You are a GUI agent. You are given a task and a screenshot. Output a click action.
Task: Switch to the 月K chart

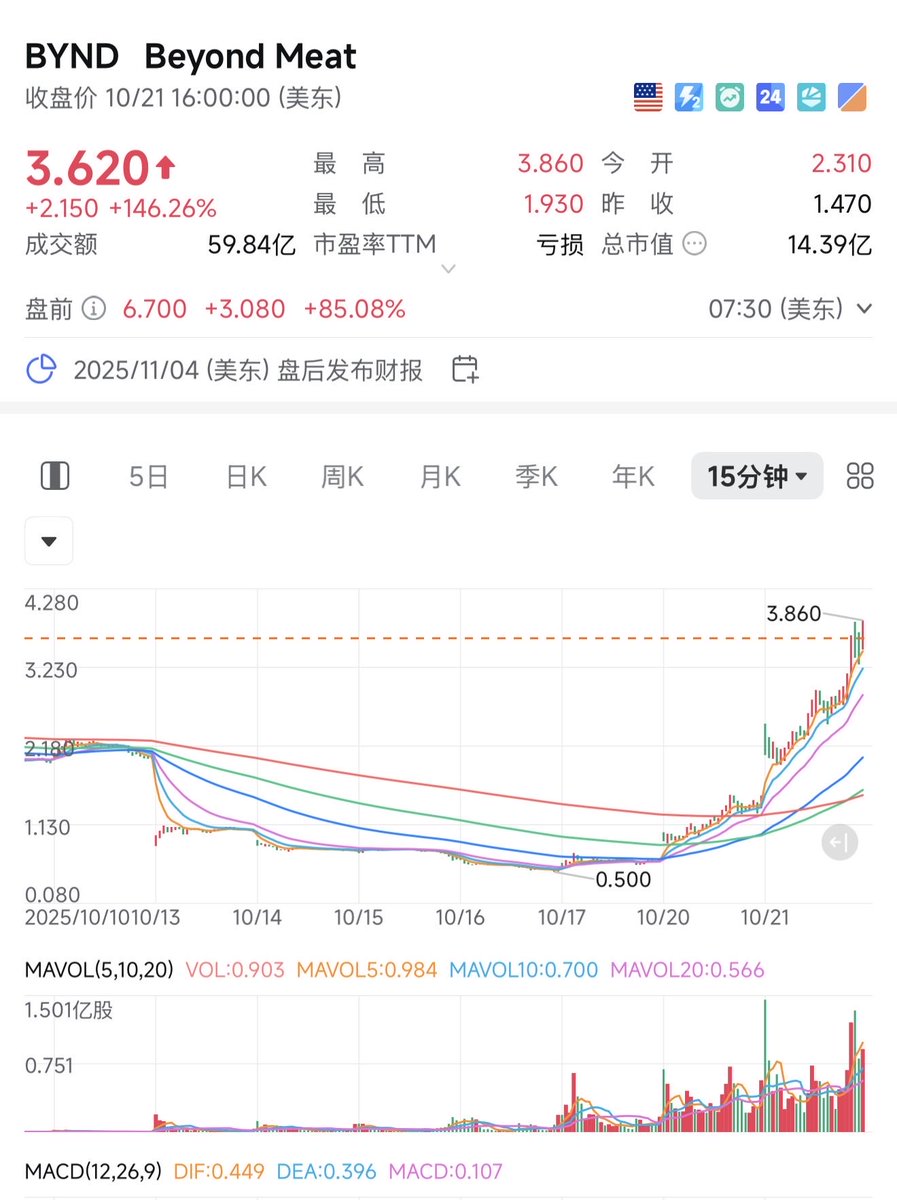pos(440,477)
